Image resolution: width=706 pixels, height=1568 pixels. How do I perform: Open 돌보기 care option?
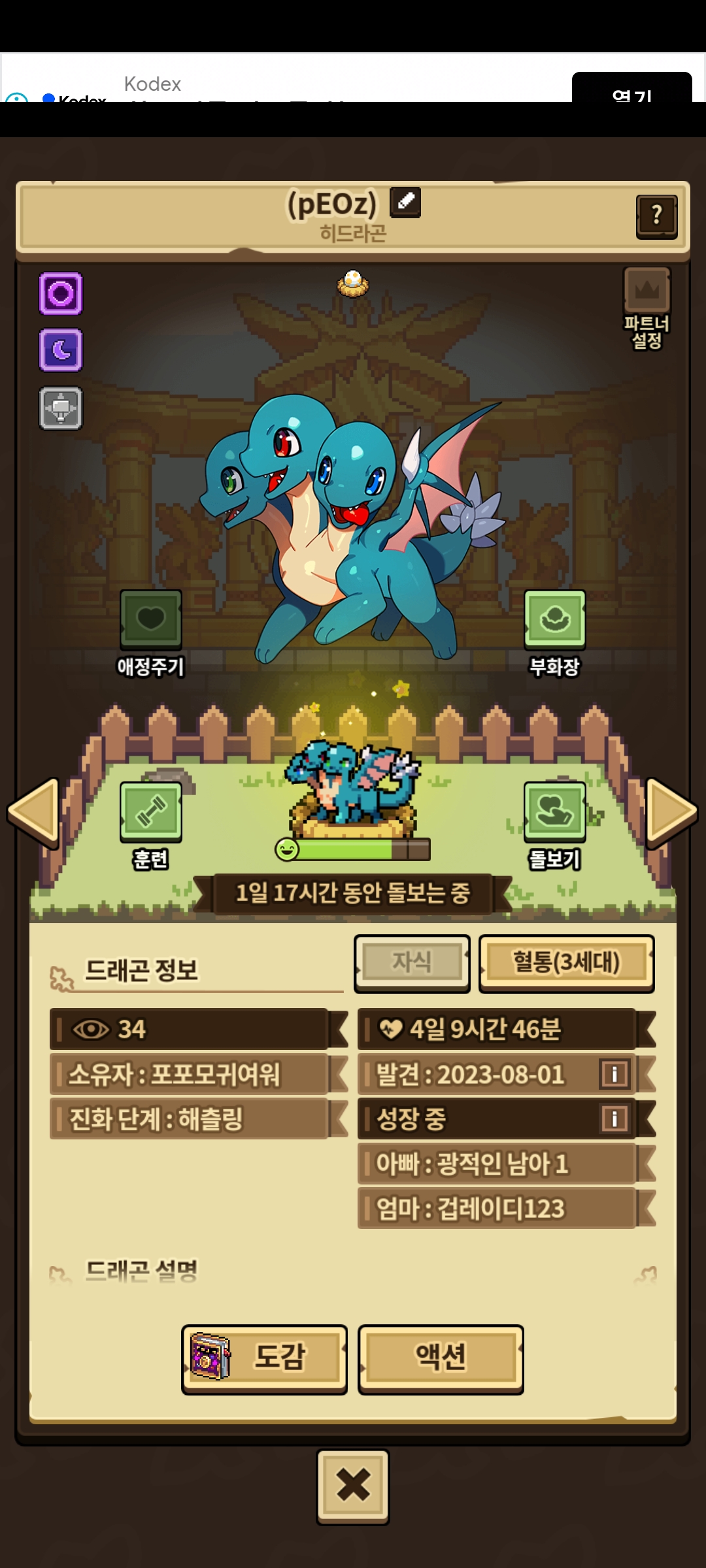point(554,813)
